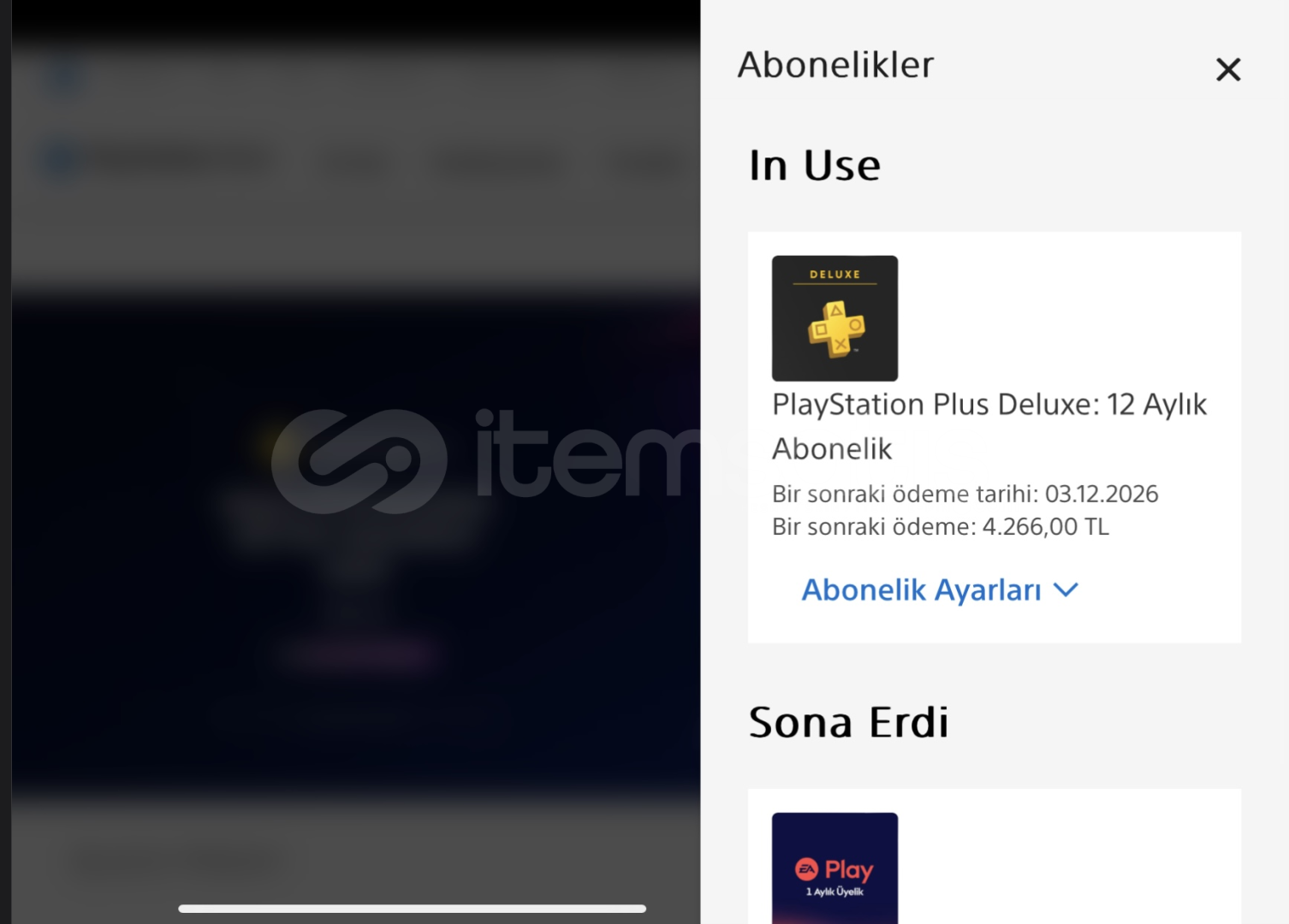Expand Abonelik Ayarları options
Image resolution: width=1289 pixels, height=924 pixels.
(x=939, y=590)
